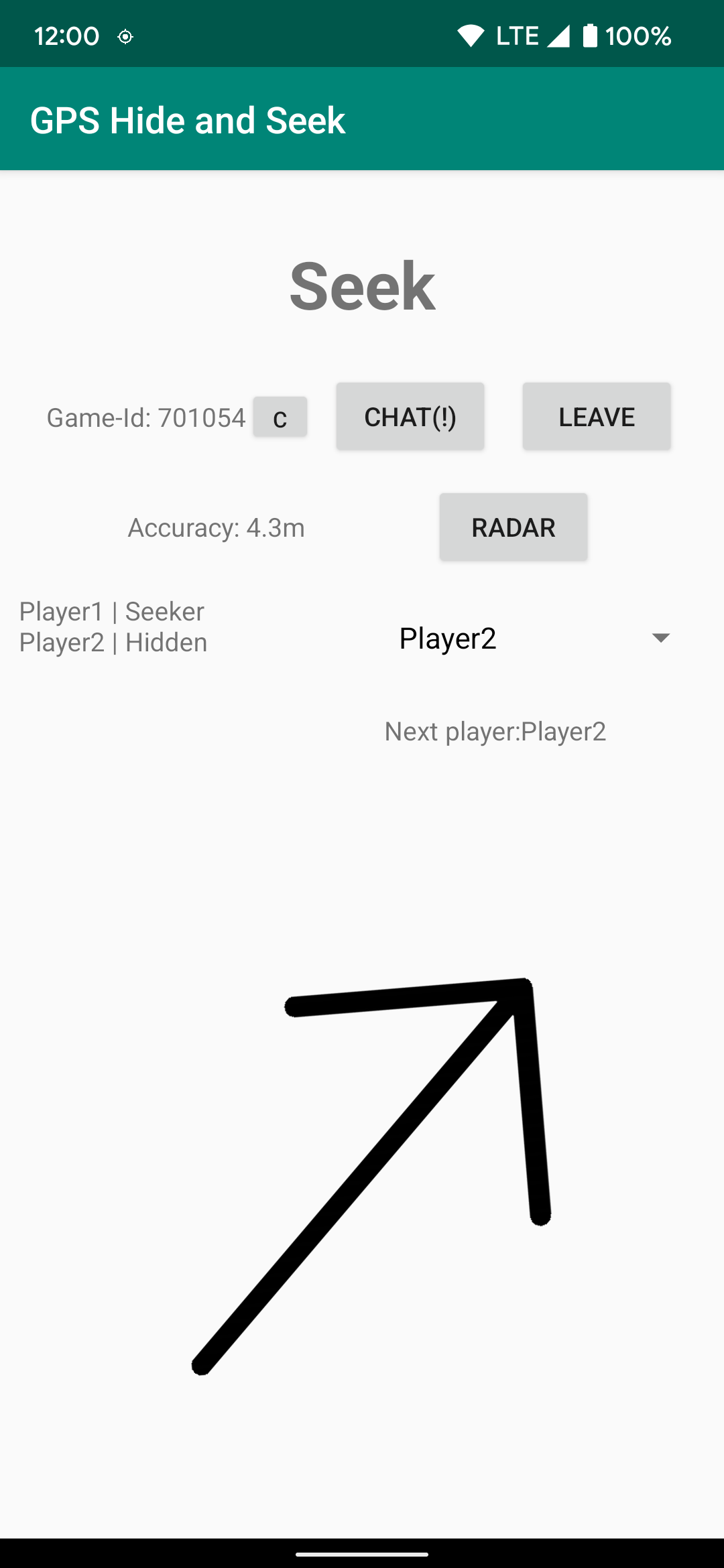
Task: Copy the Game-Id using the c button
Action: 280,417
